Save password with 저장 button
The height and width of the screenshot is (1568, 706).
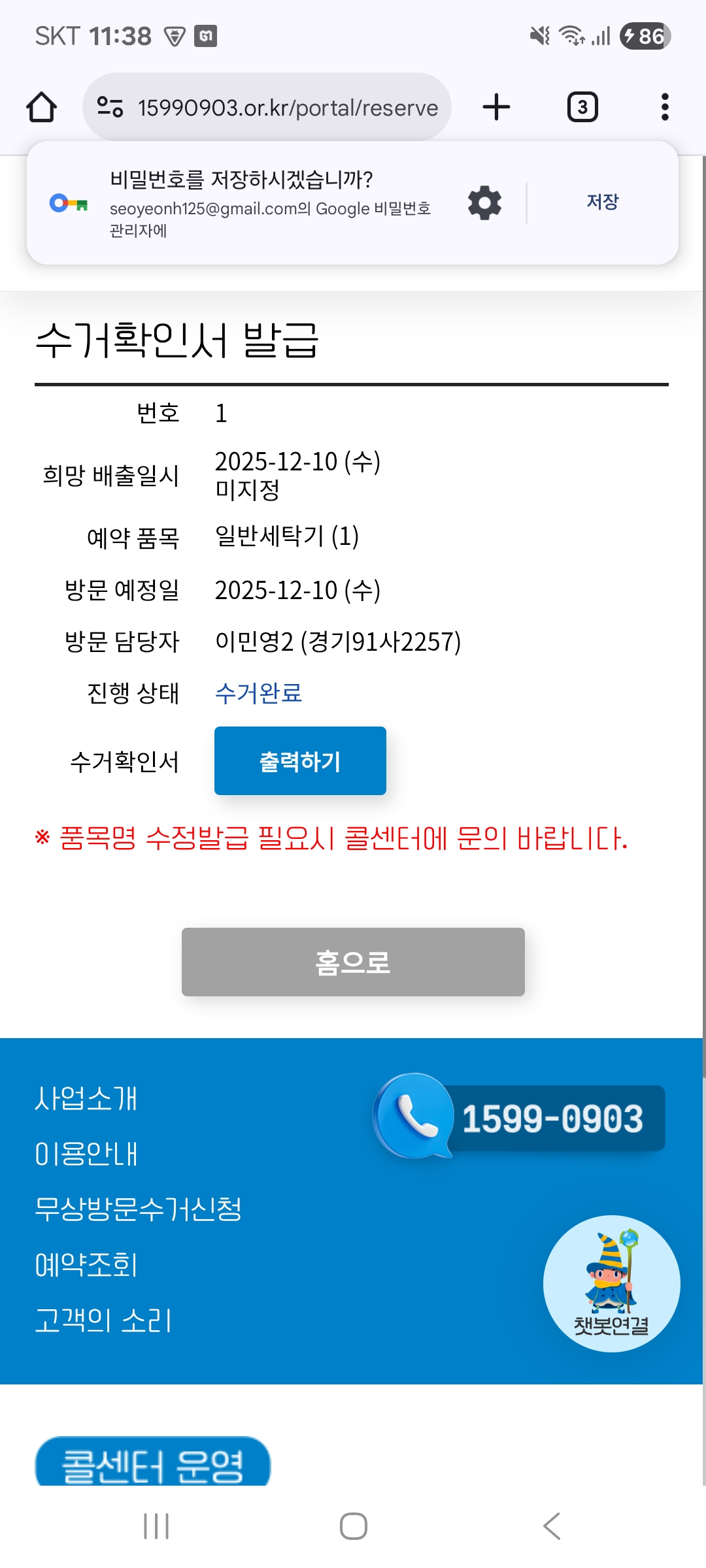point(602,202)
